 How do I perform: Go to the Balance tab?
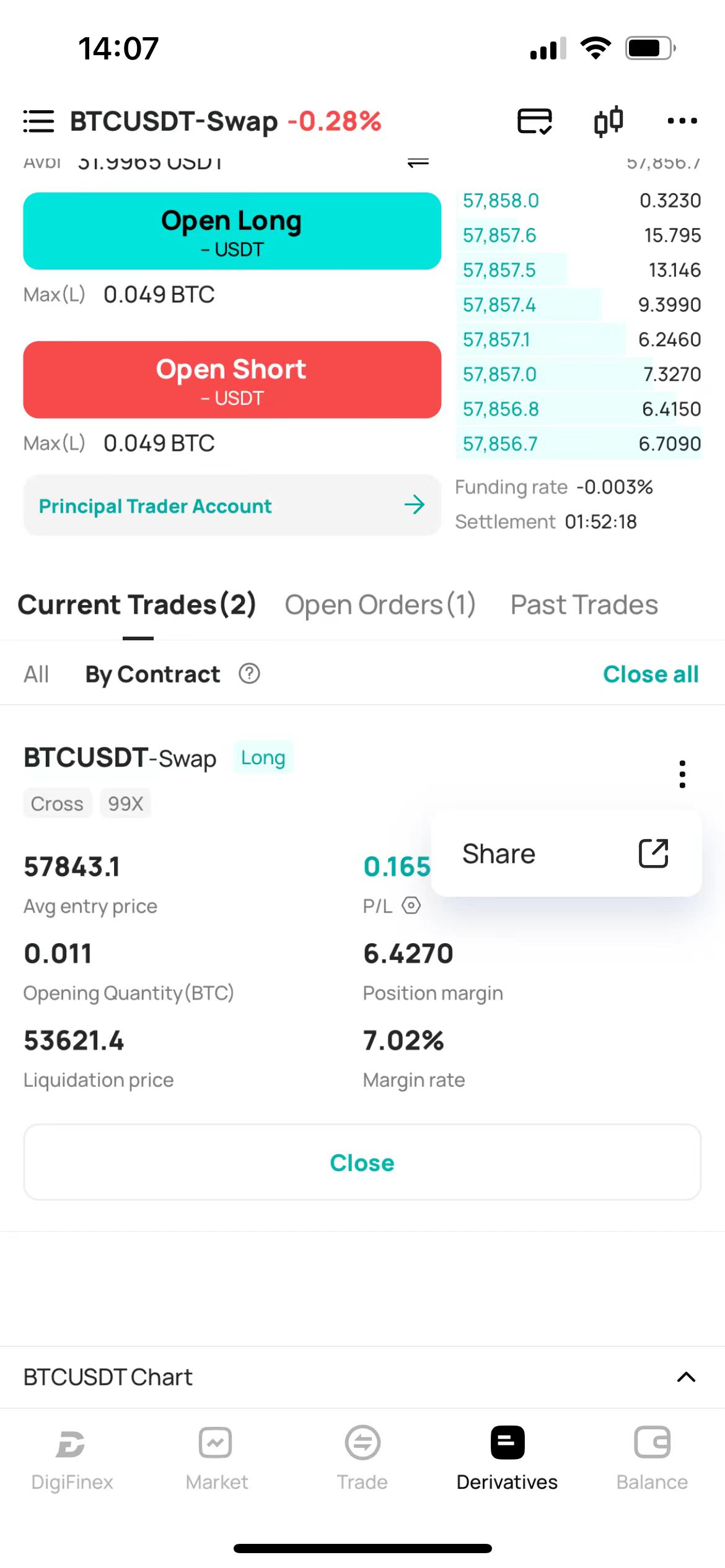click(652, 1458)
